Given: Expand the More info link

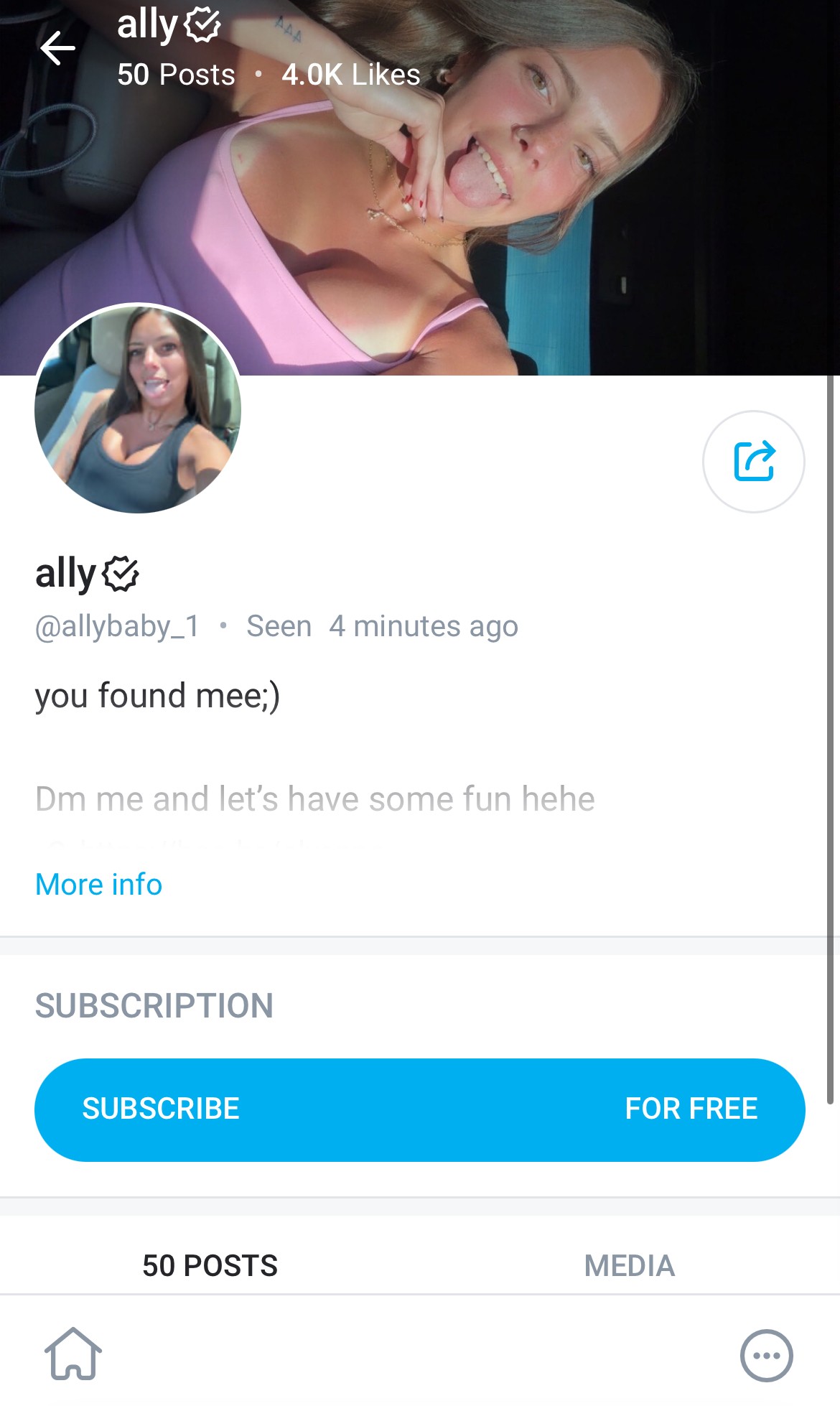Looking at the screenshot, I should click(98, 885).
